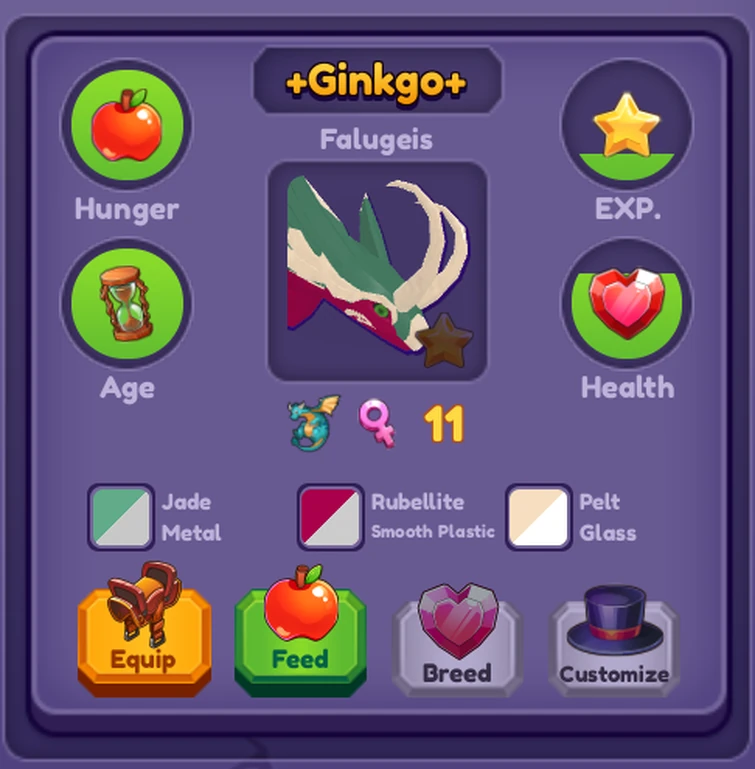Open the Breed option
Viewport: 755px width, 769px height.
pos(457,641)
